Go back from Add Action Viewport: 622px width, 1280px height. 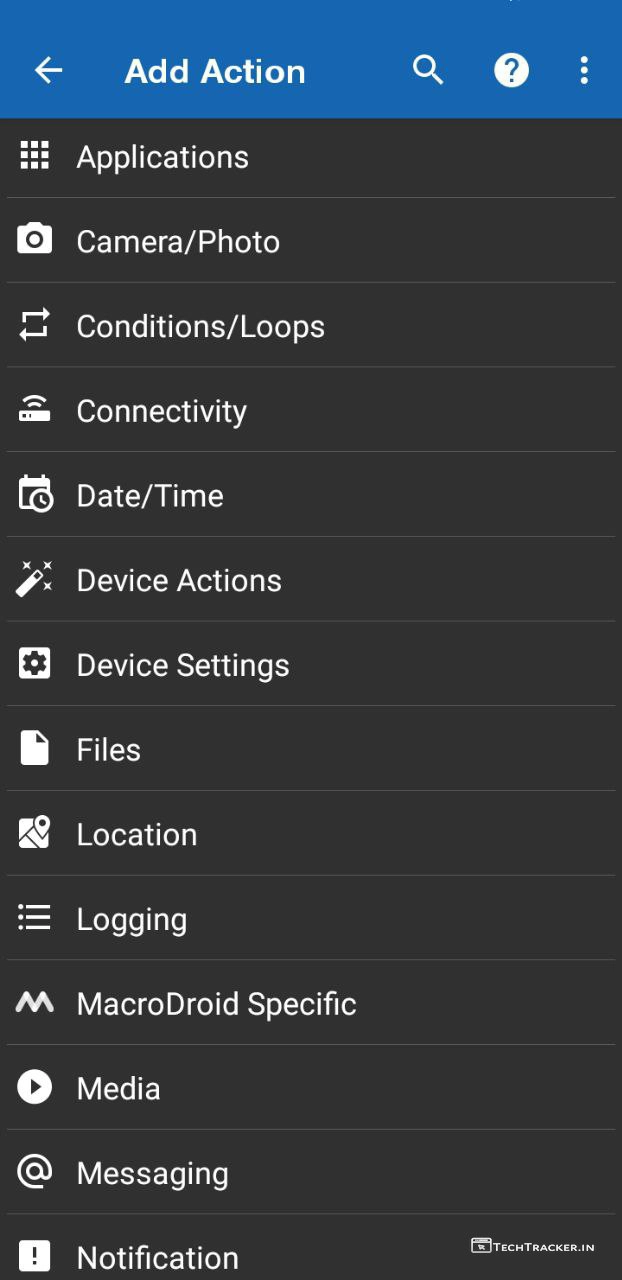[x=48, y=70]
